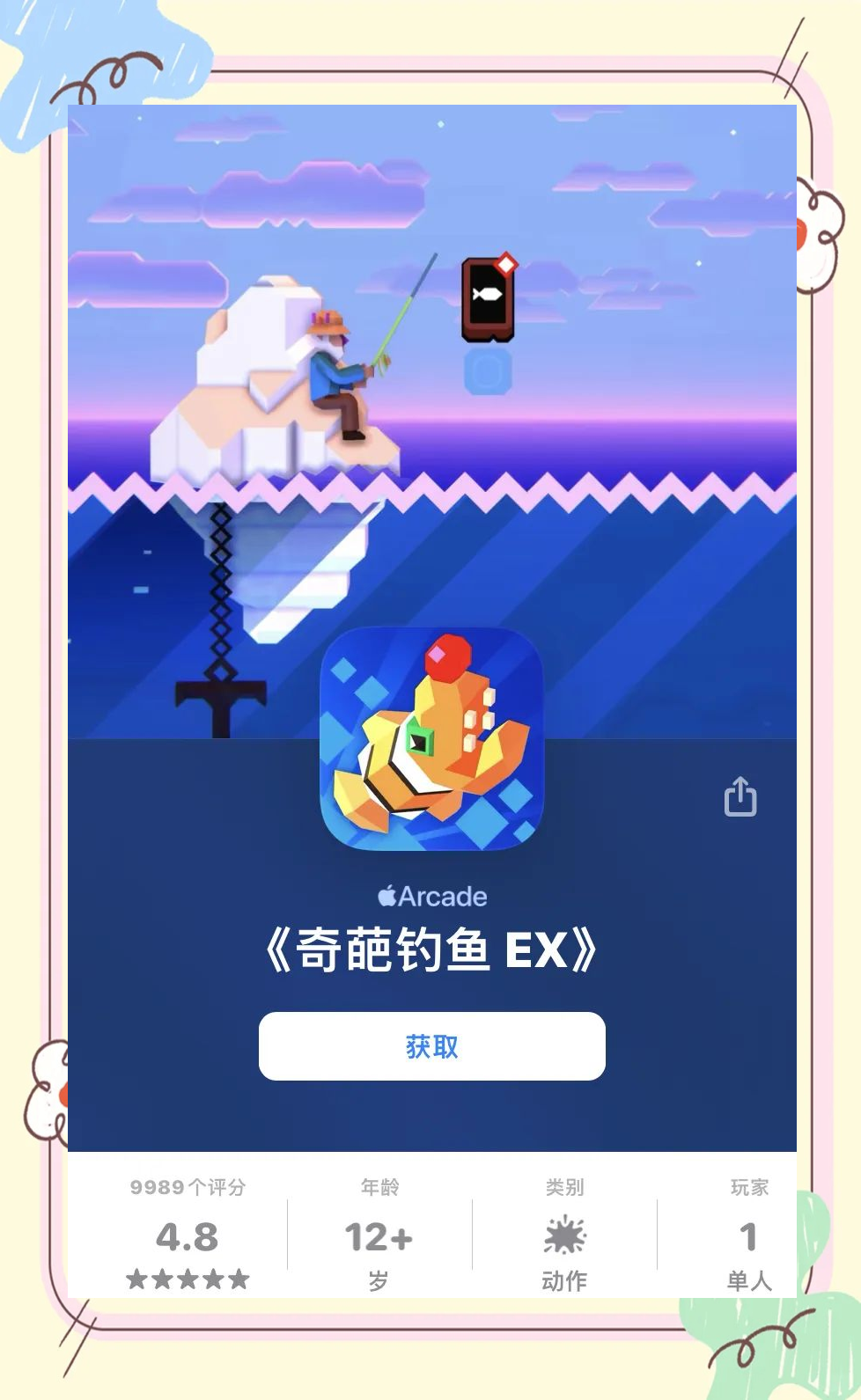861x1400 pixels.
Task: Tap the 4.8 average rating score
Action: pos(188,1236)
